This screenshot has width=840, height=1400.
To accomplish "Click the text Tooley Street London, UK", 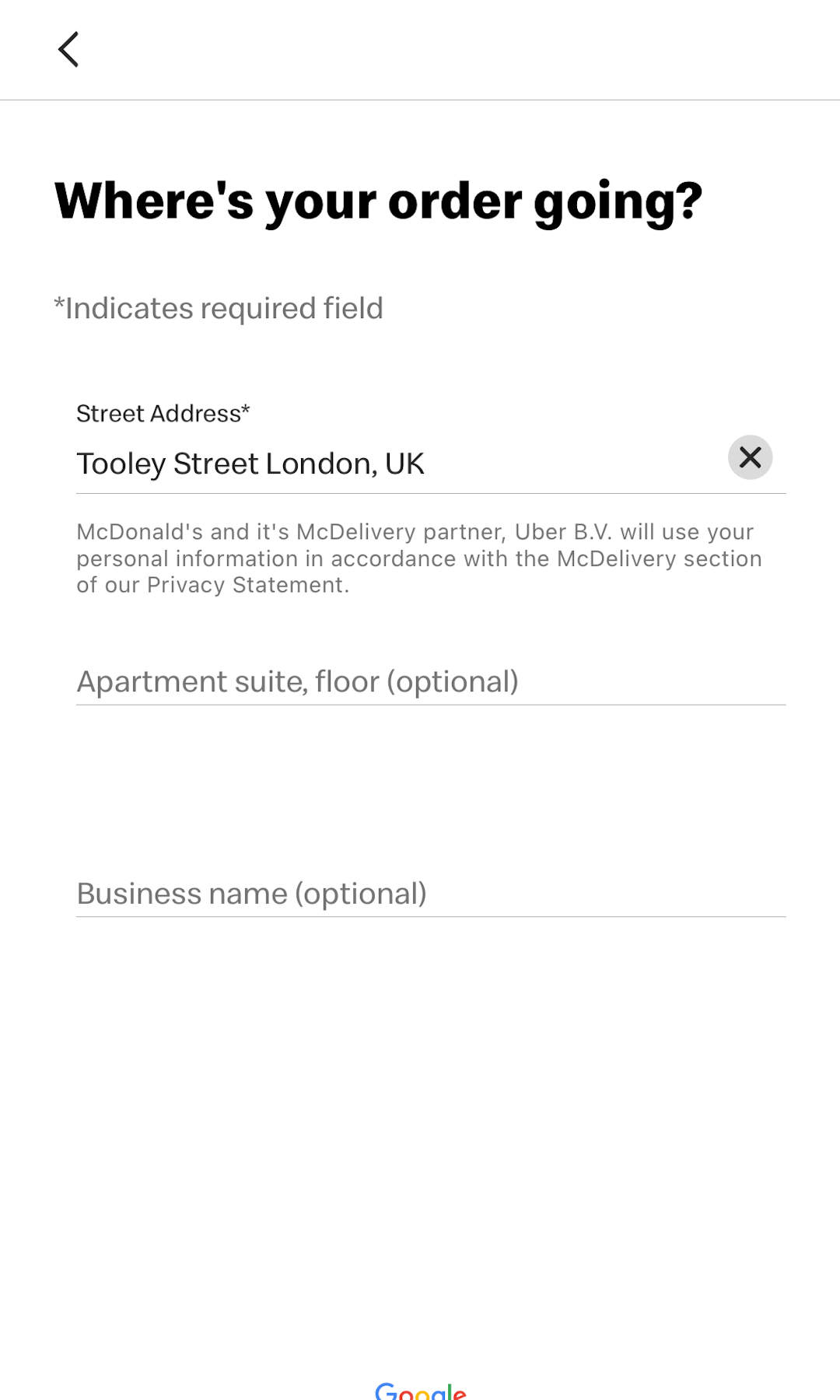I will (249, 464).
